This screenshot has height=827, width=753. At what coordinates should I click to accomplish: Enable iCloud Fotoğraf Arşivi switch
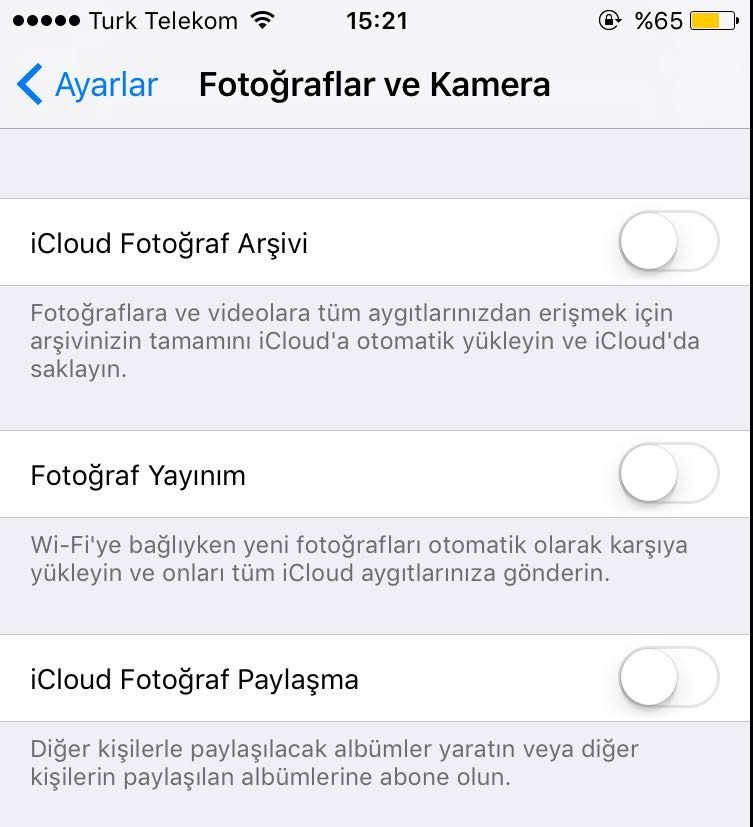tap(668, 242)
